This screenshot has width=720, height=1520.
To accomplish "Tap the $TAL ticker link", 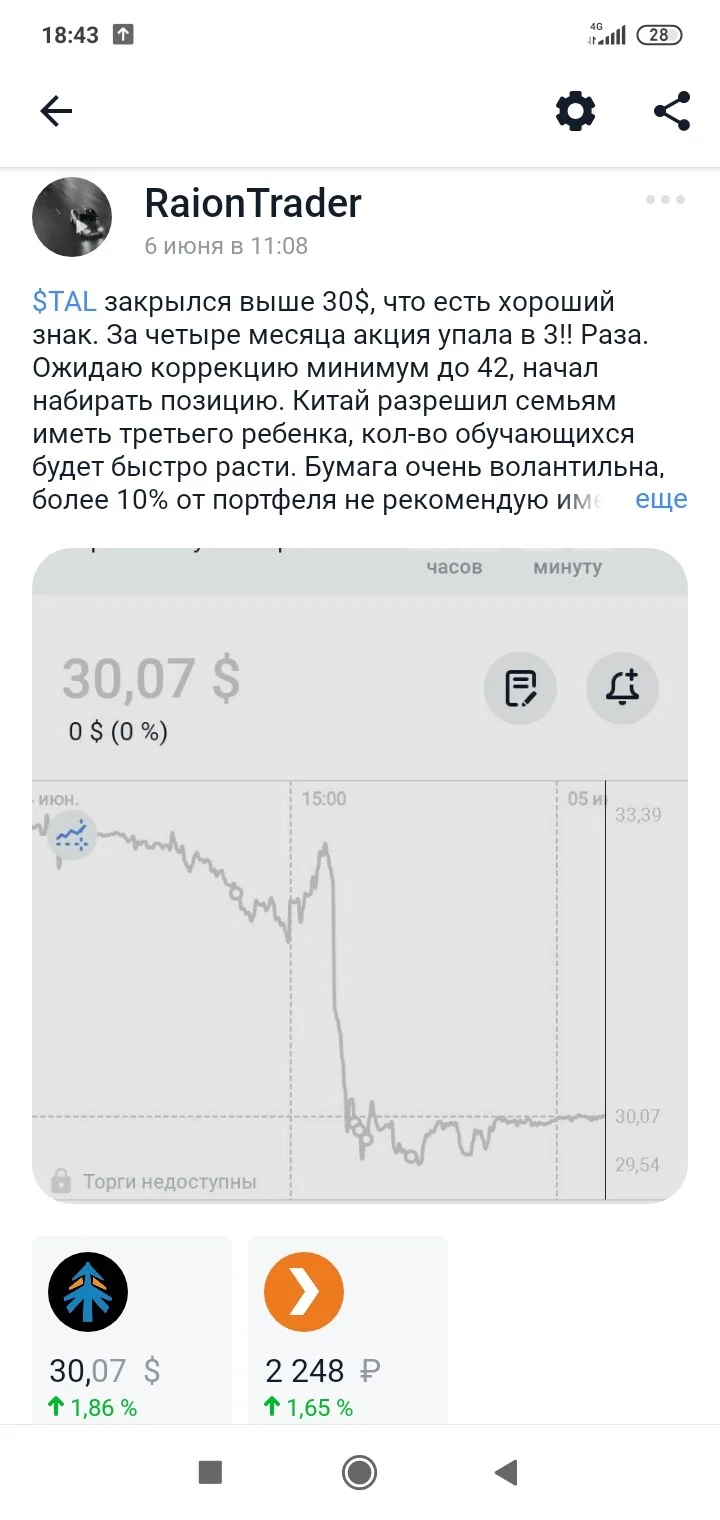I will [x=64, y=303].
